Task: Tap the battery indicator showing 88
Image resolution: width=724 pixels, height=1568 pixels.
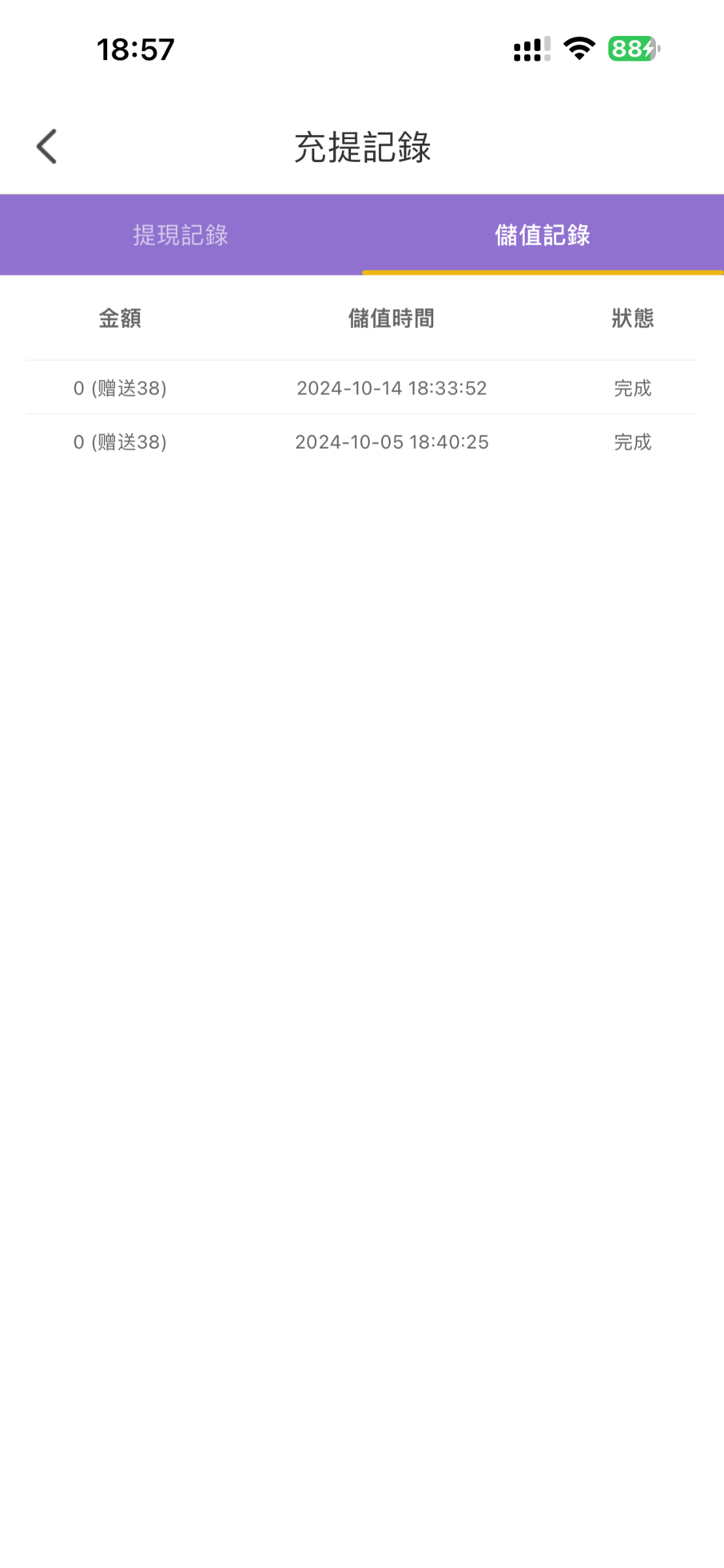Action: pyautogui.click(x=631, y=48)
